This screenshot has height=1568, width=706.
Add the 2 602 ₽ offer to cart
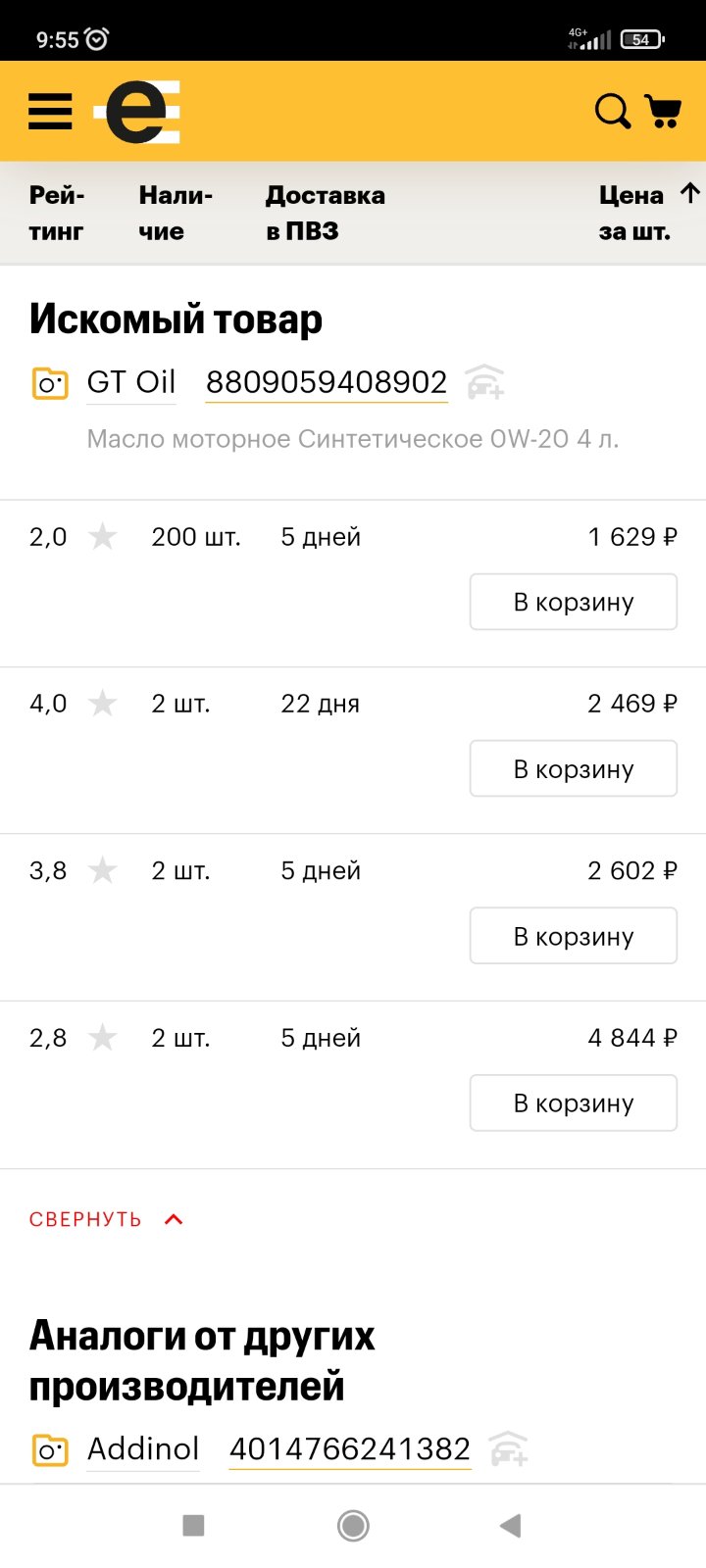point(574,936)
